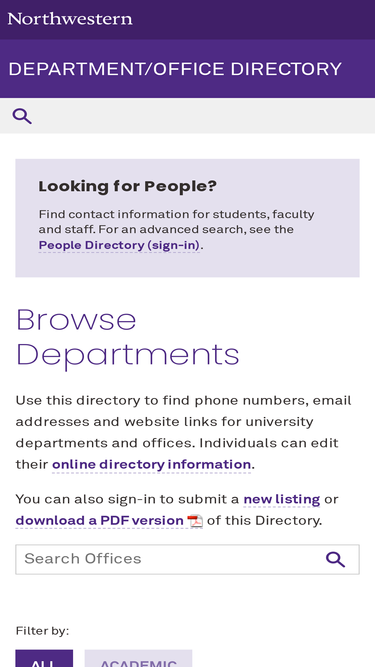
Task: Open the new listing link
Action: click(x=281, y=499)
